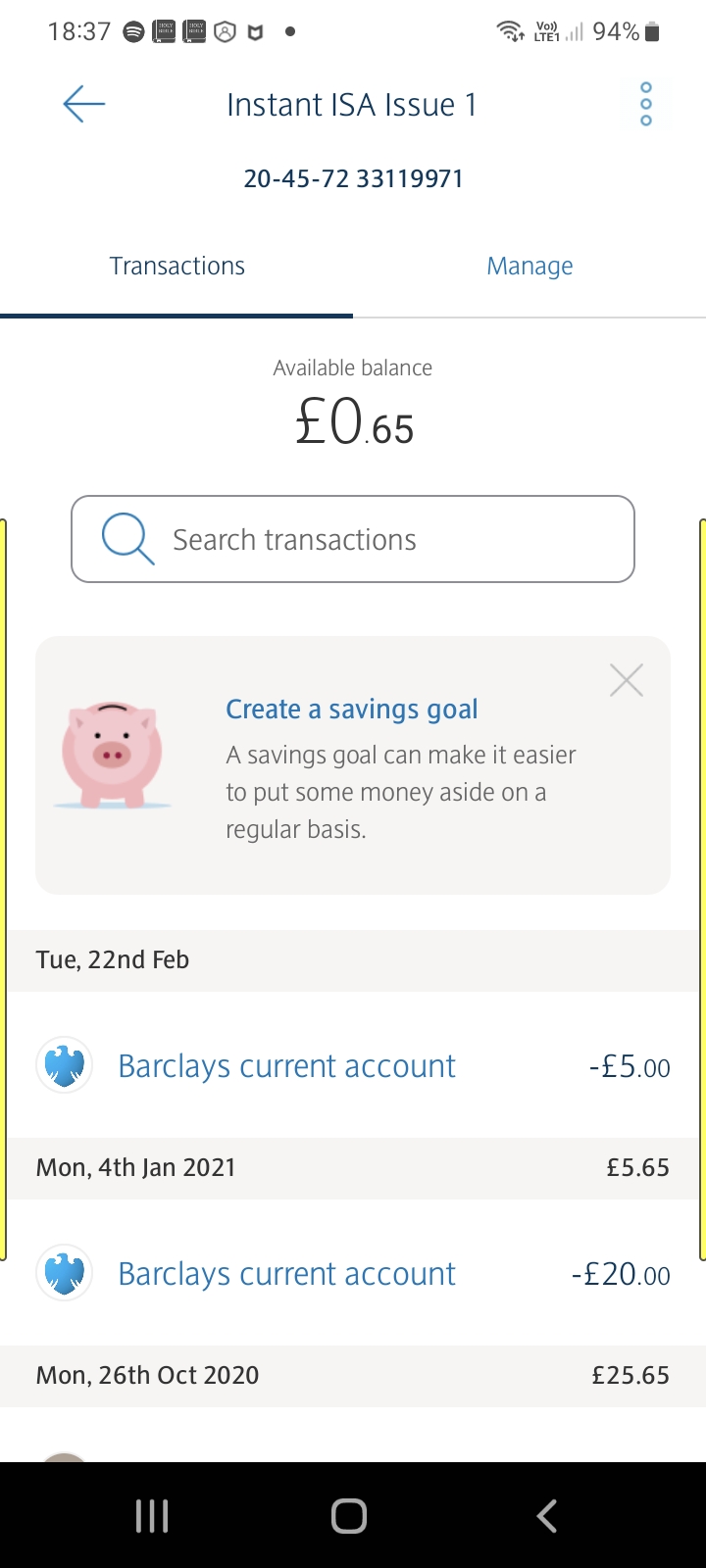
Task: View the -£20.00 Barclays current account transaction
Action: (353, 1274)
